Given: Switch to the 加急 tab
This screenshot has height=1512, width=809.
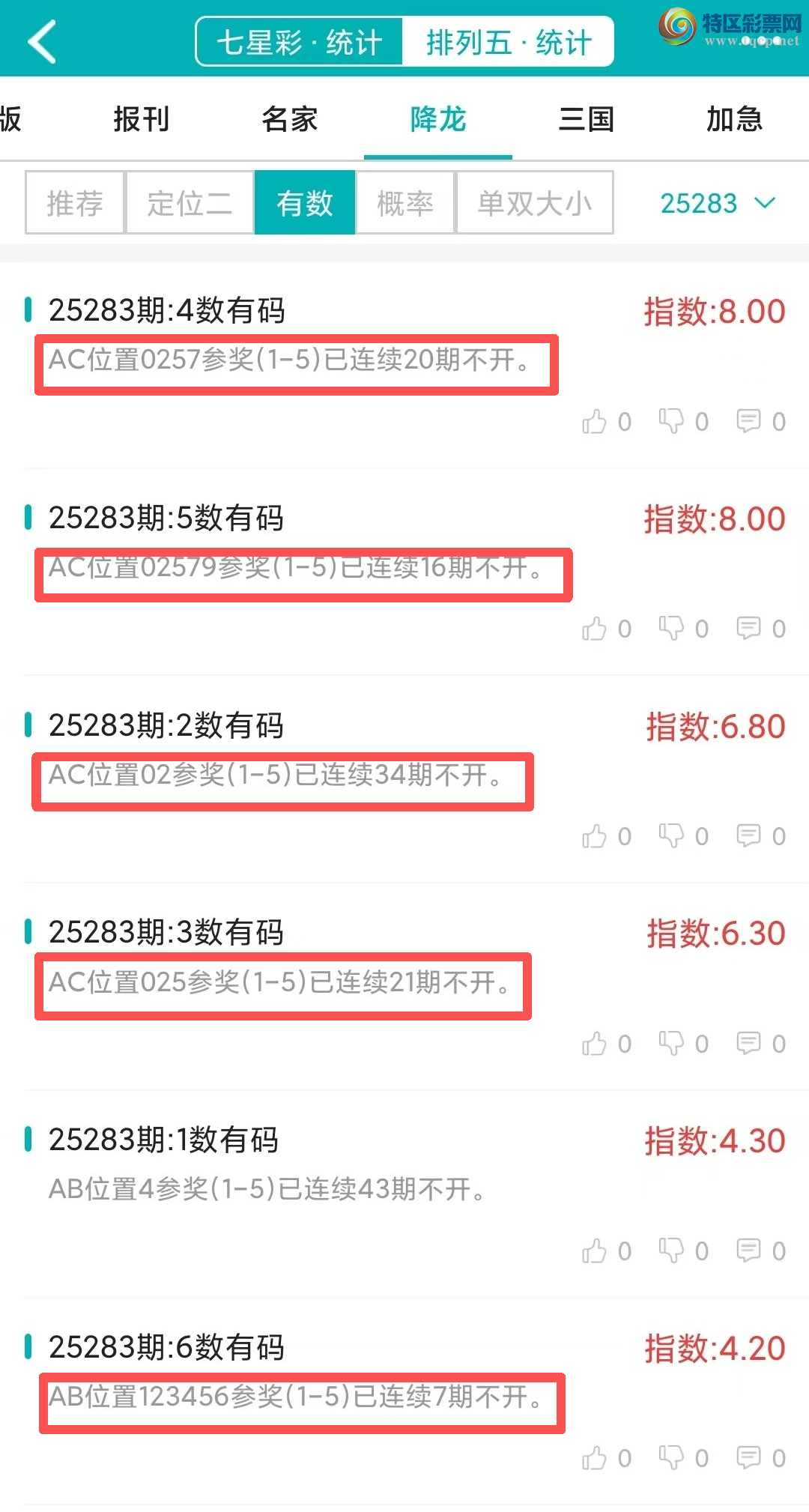Looking at the screenshot, I should coord(734,119).
